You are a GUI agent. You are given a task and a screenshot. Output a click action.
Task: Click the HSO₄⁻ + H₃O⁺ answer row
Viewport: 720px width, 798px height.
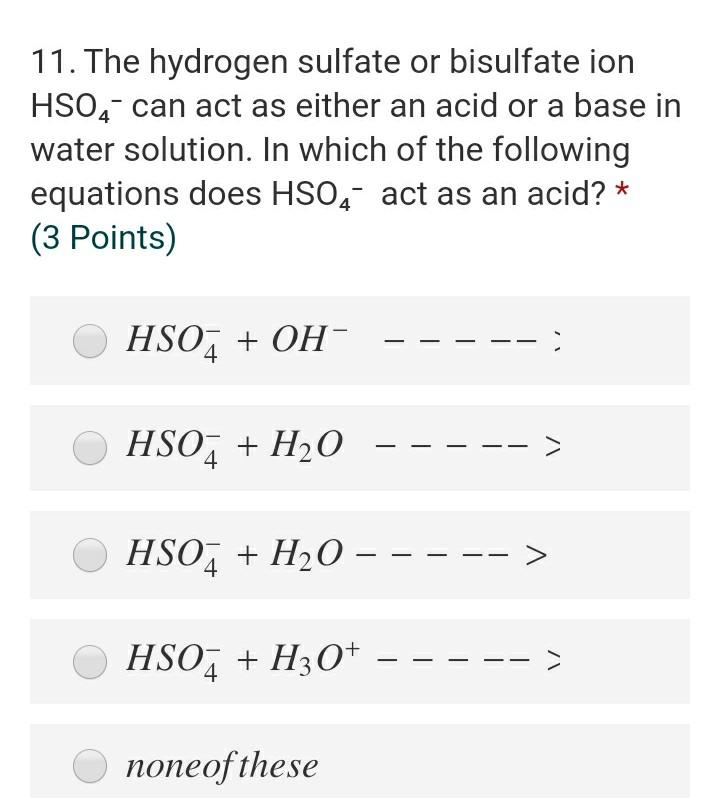tap(360, 660)
